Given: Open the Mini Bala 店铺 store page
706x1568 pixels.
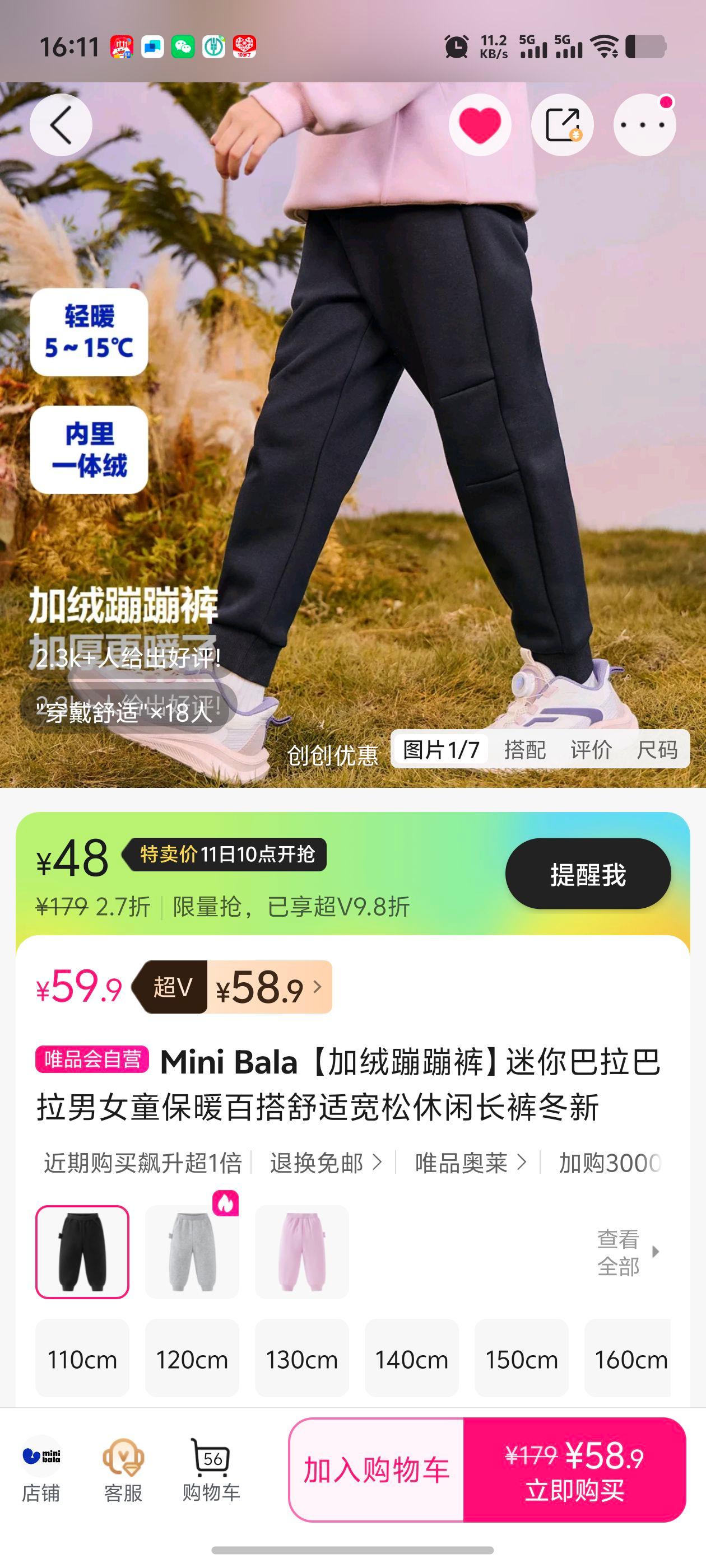Looking at the screenshot, I should pos(41,1469).
